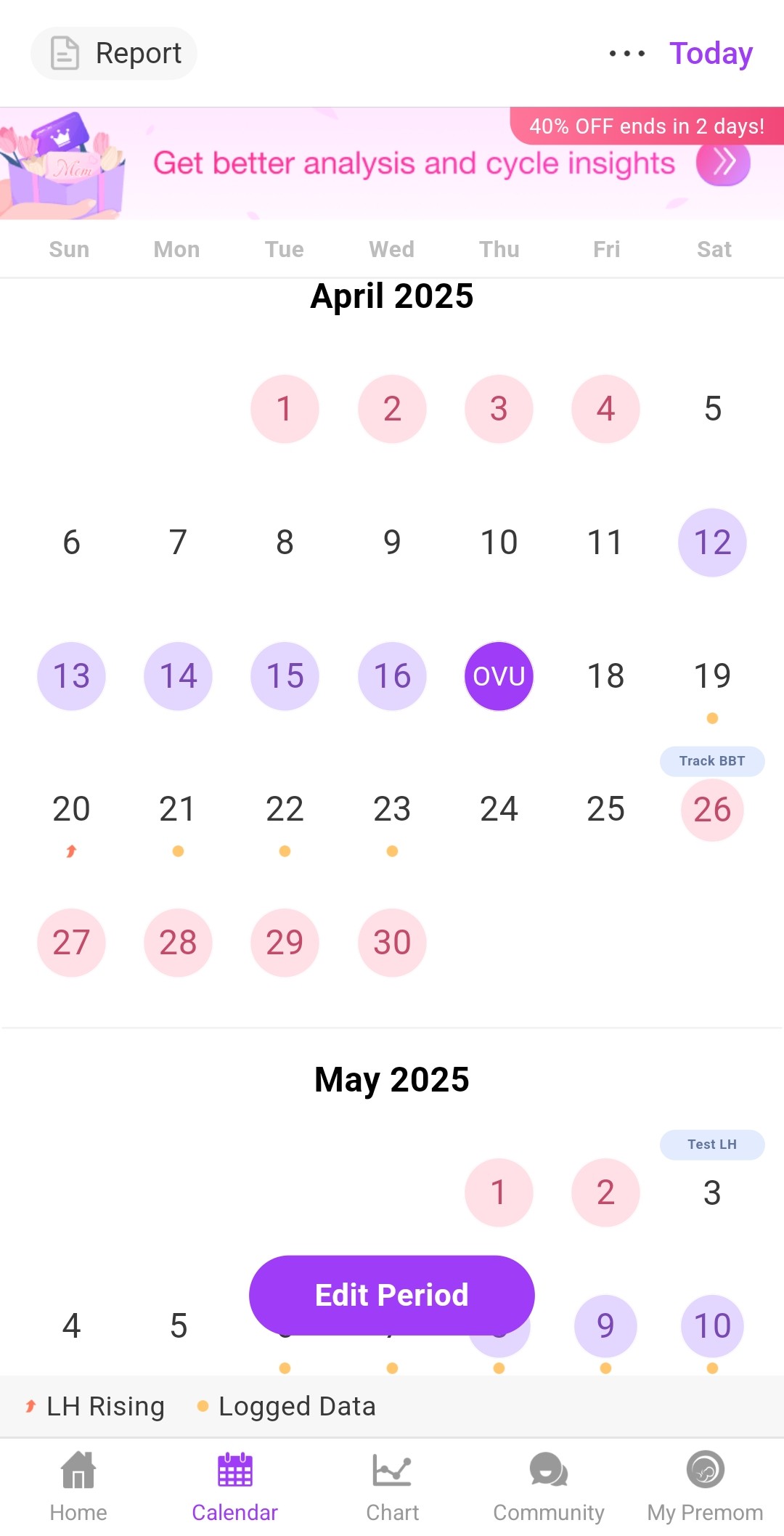The image size is (784, 1536).
Task: Switch to the Chart tab
Action: [x=392, y=1487]
